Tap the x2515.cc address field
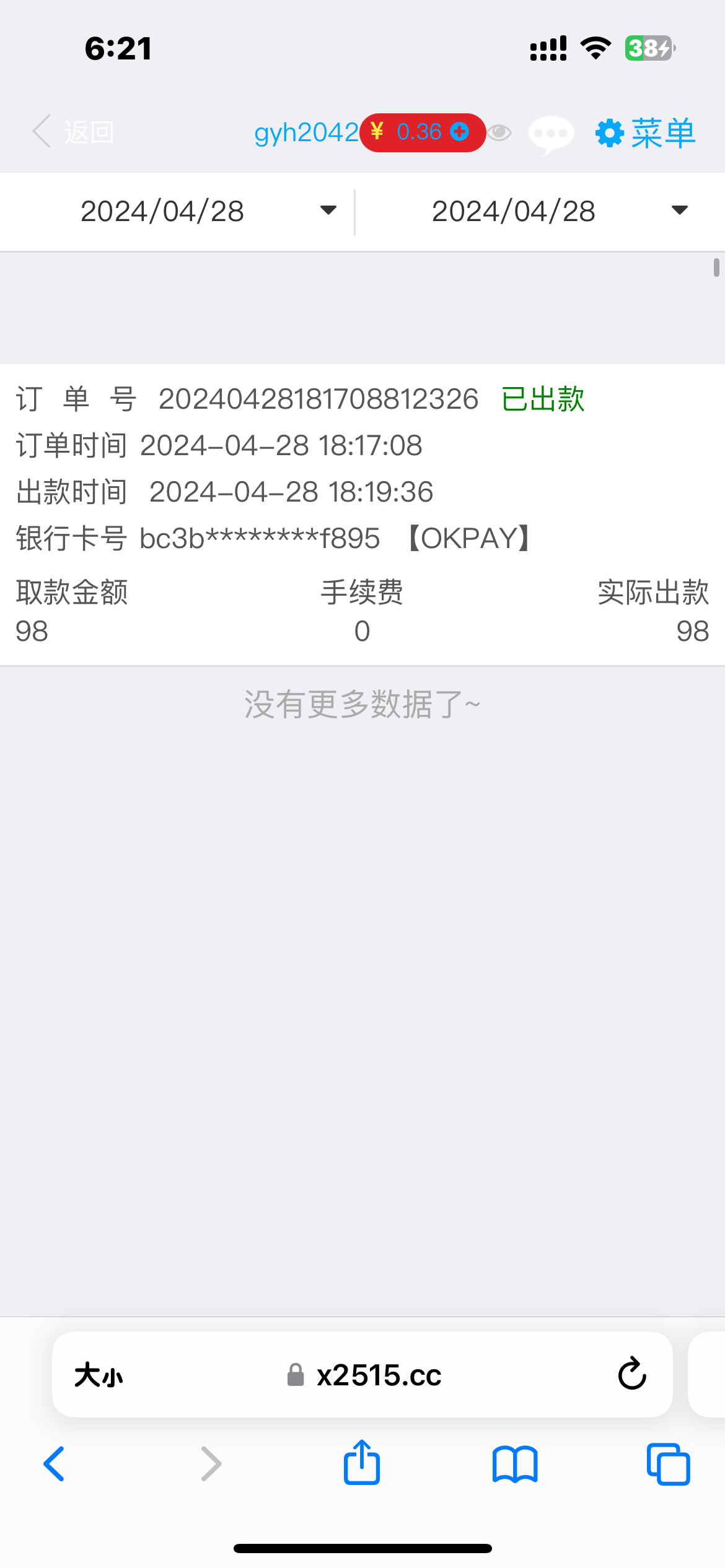 (379, 1375)
